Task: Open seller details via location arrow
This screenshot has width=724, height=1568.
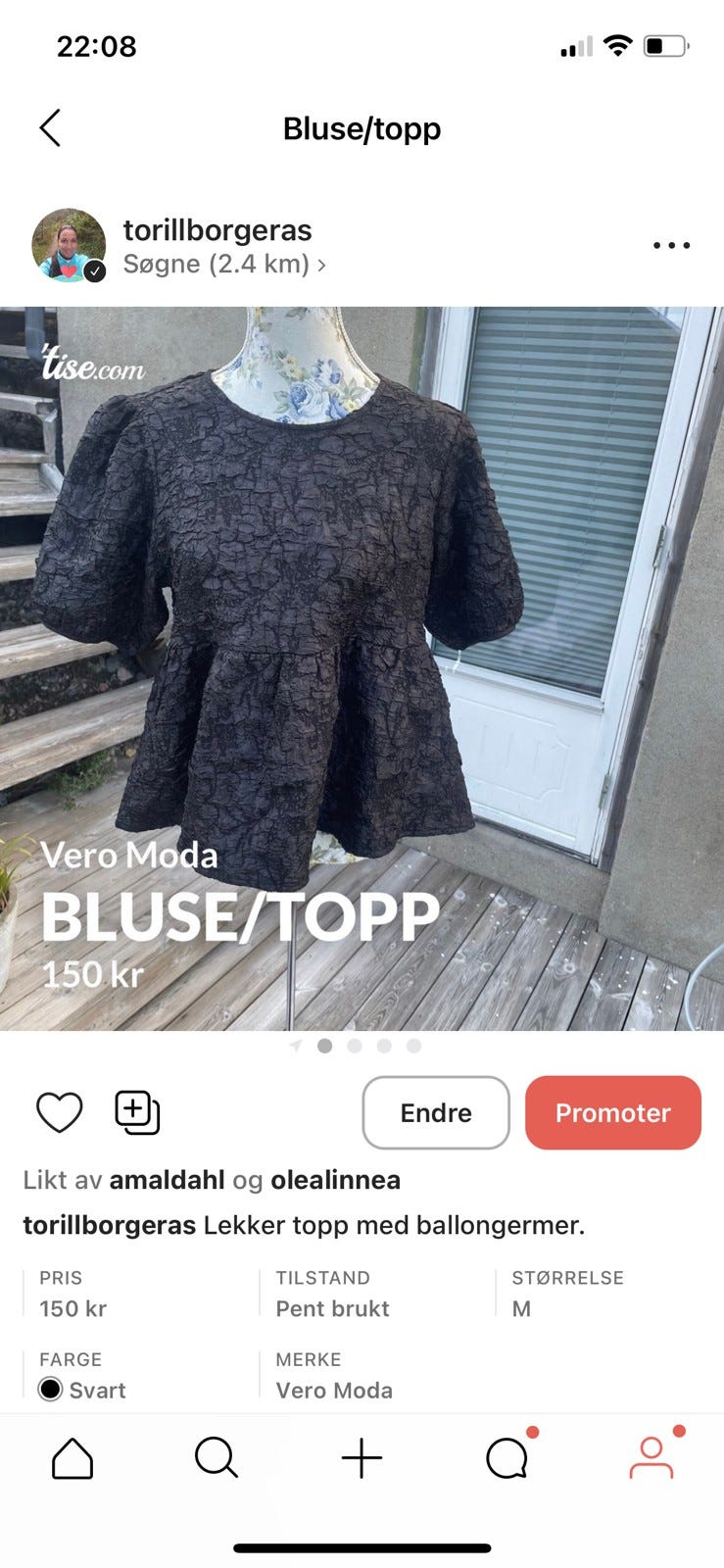Action: (323, 264)
